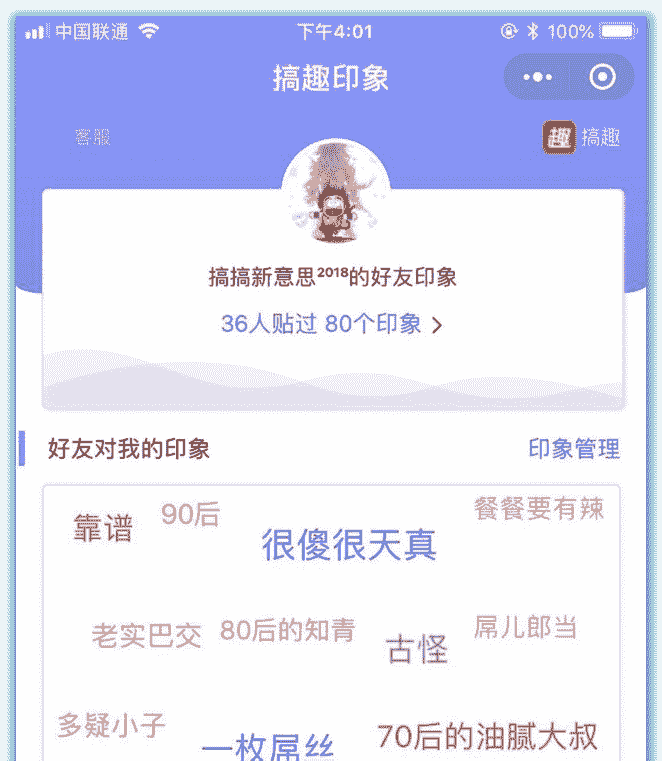
Task: Open 印象管理 impression management
Action: pyautogui.click(x=574, y=449)
